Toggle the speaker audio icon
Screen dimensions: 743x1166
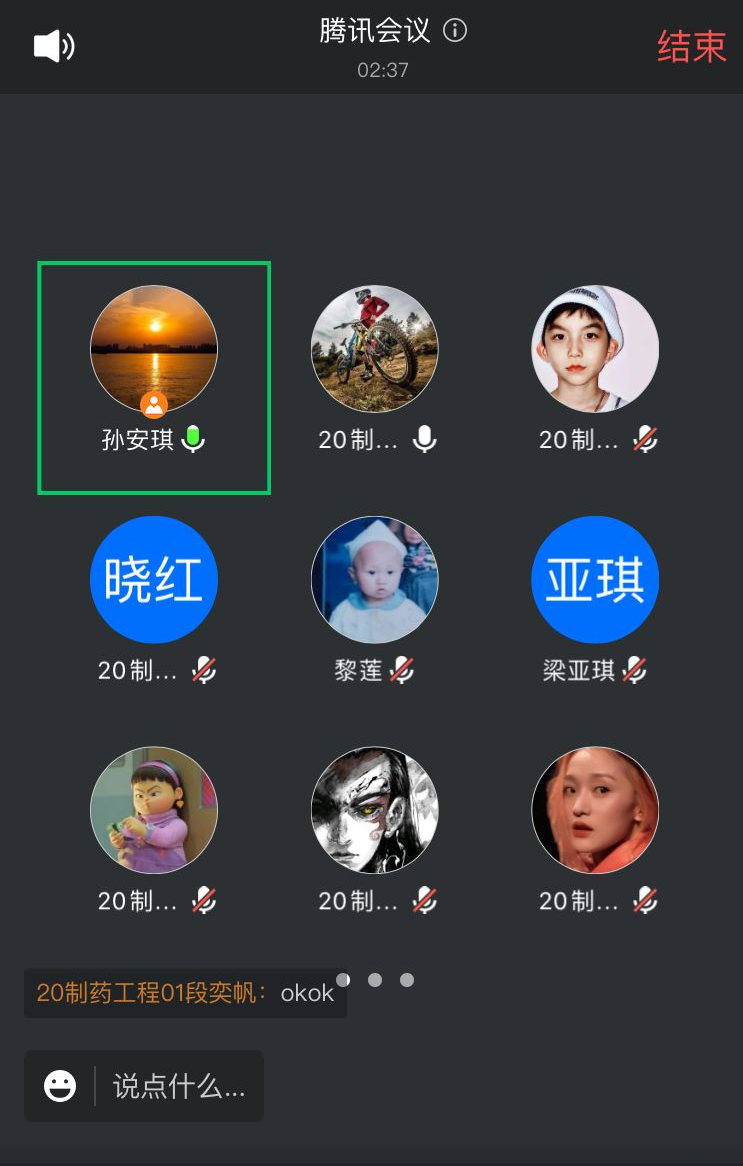[54, 46]
